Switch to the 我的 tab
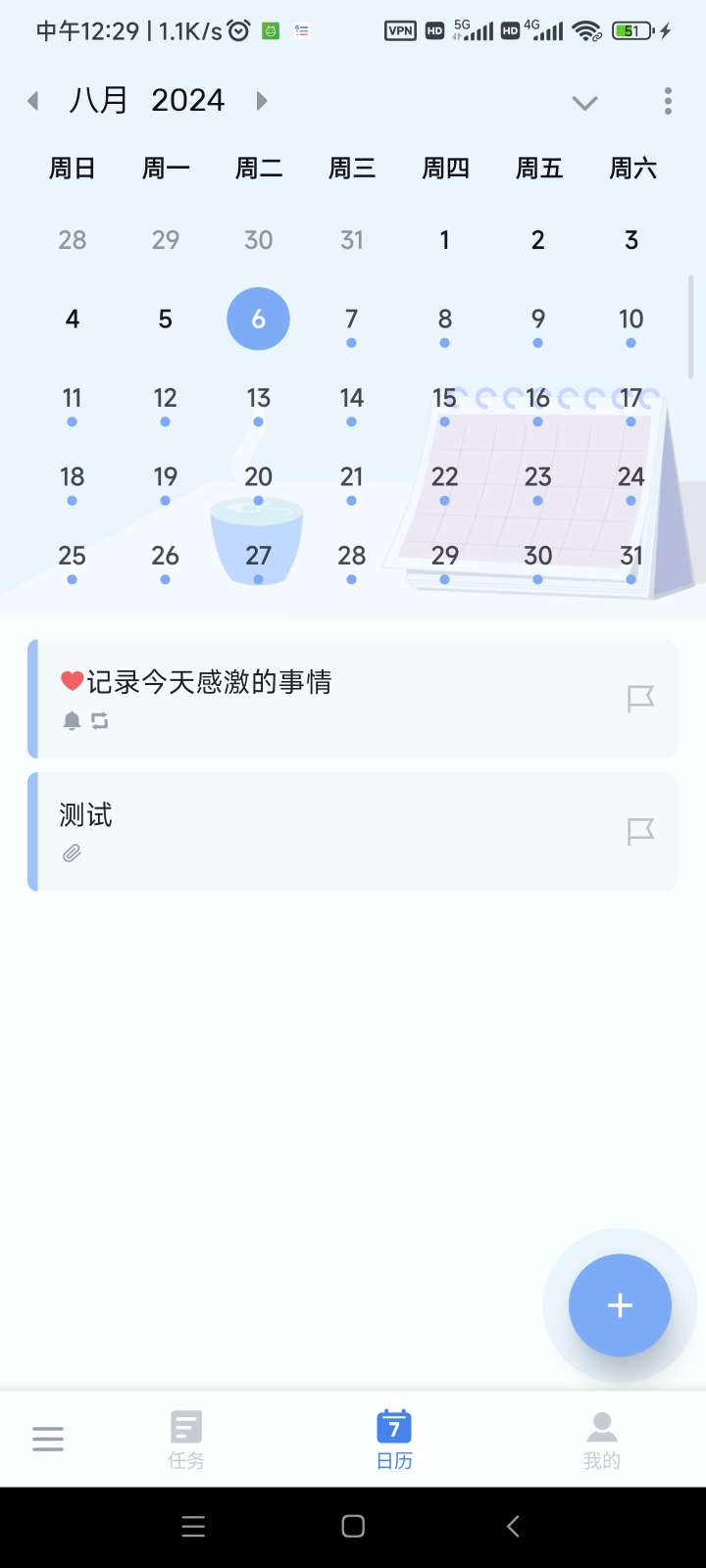This screenshot has width=706, height=1568. click(602, 1439)
